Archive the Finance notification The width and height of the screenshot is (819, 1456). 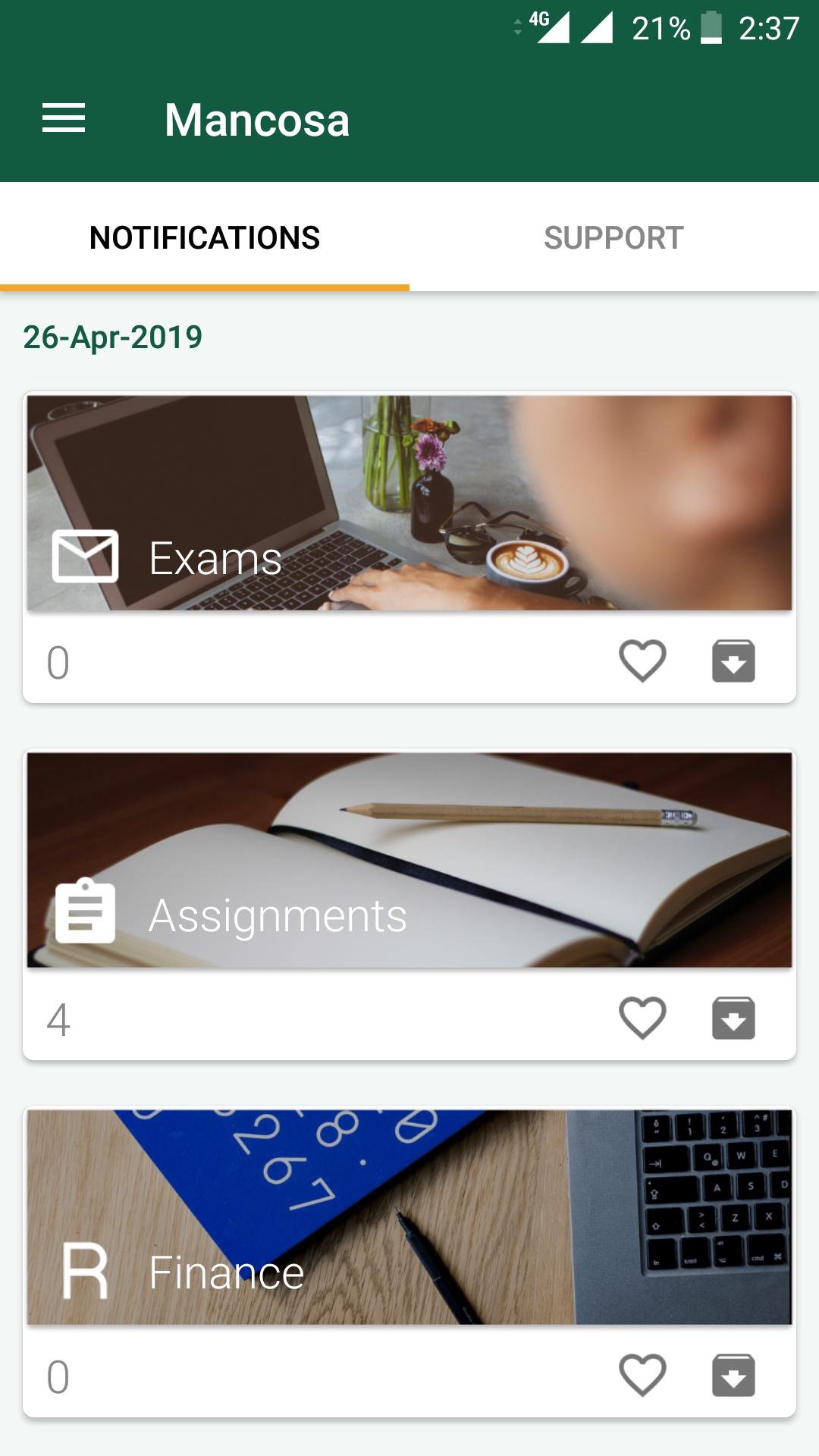(x=733, y=1374)
